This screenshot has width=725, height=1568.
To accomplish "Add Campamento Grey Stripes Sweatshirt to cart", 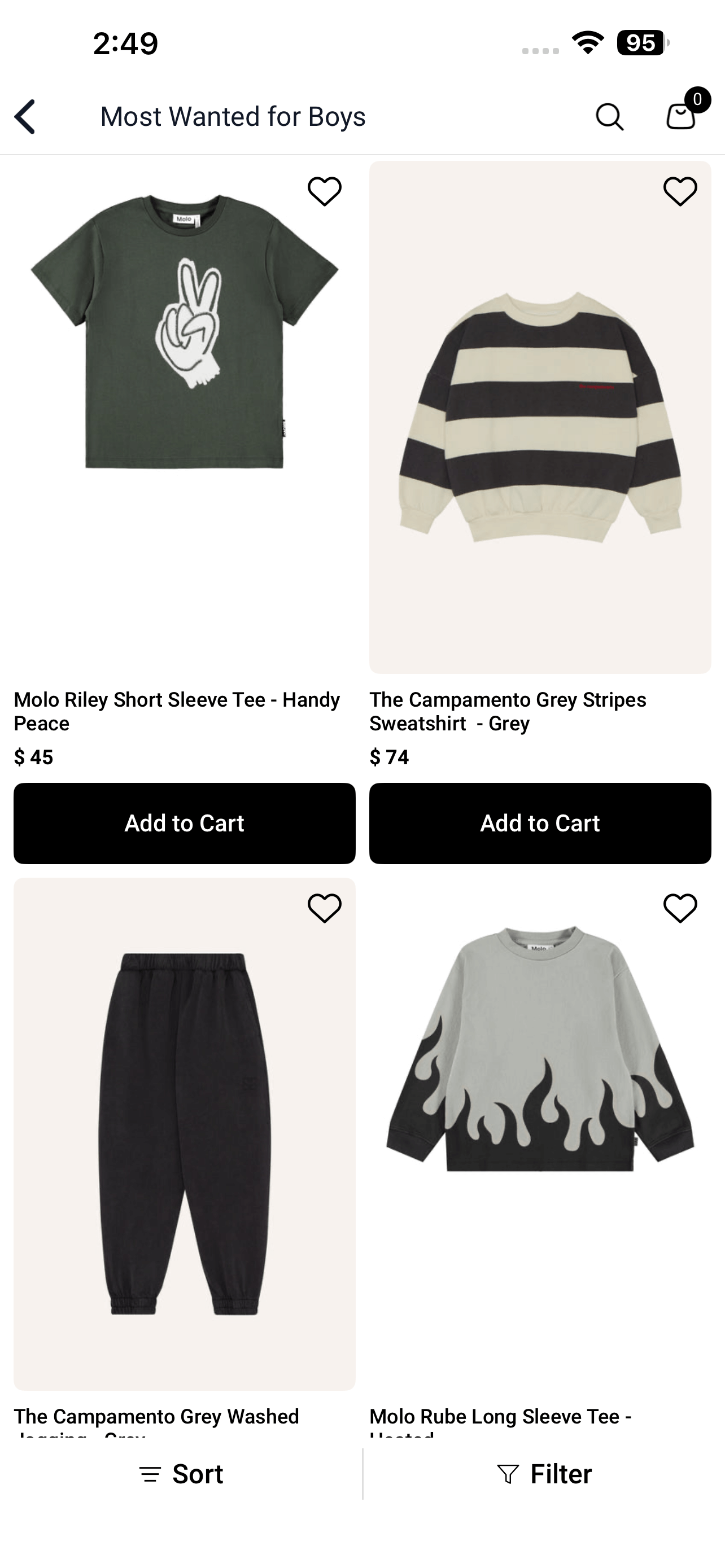I will (540, 823).
